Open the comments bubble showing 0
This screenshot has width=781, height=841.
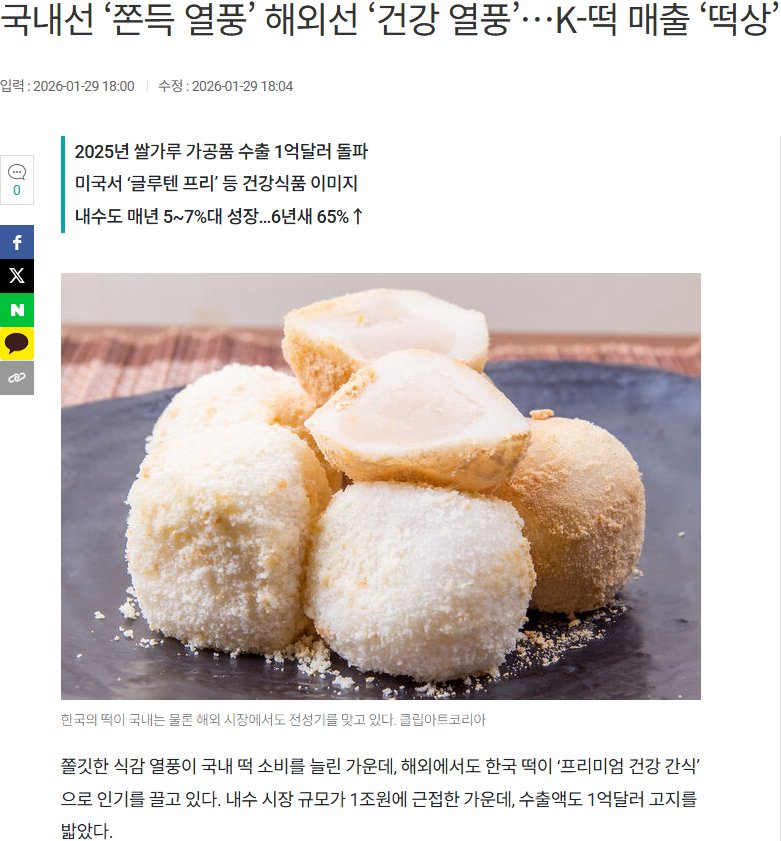point(16,180)
